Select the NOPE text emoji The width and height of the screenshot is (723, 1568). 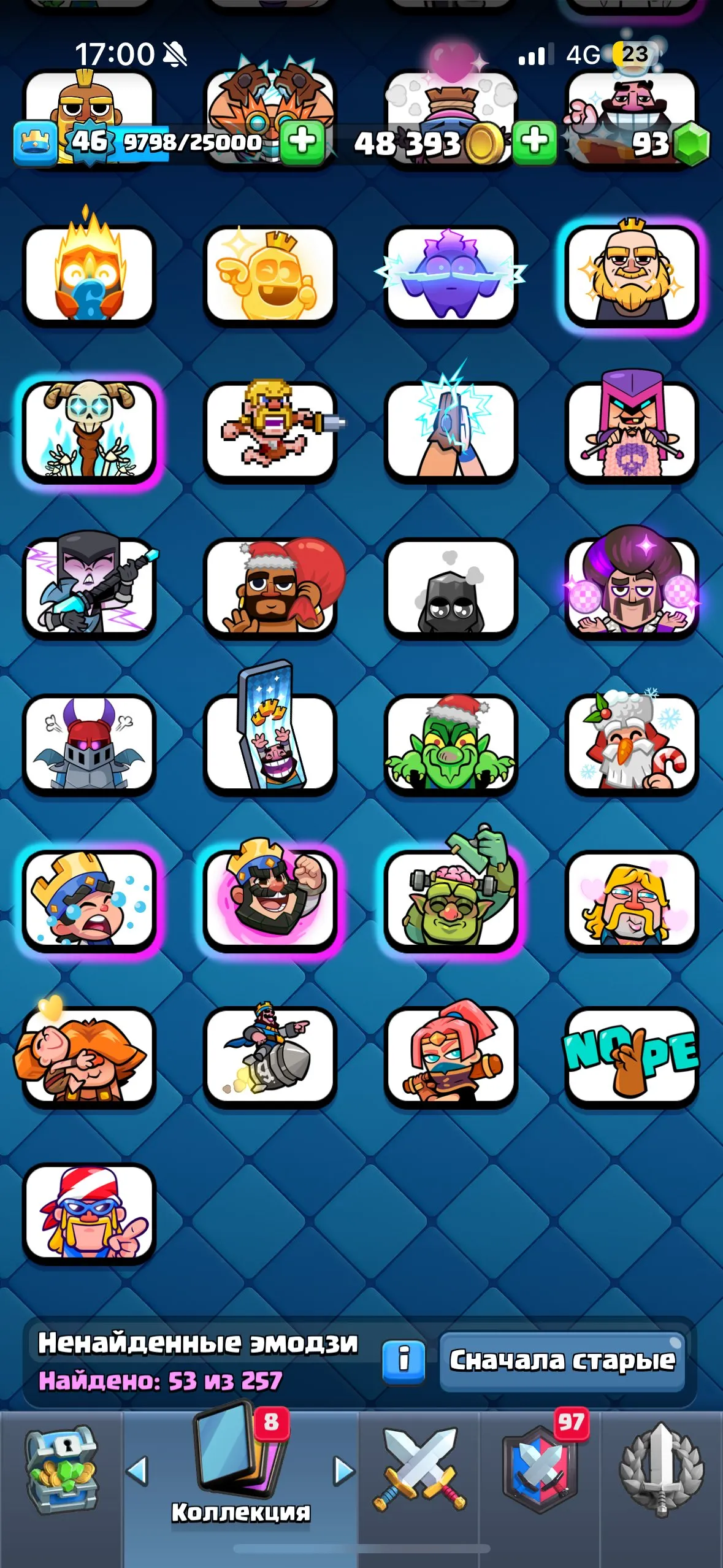630,1055
